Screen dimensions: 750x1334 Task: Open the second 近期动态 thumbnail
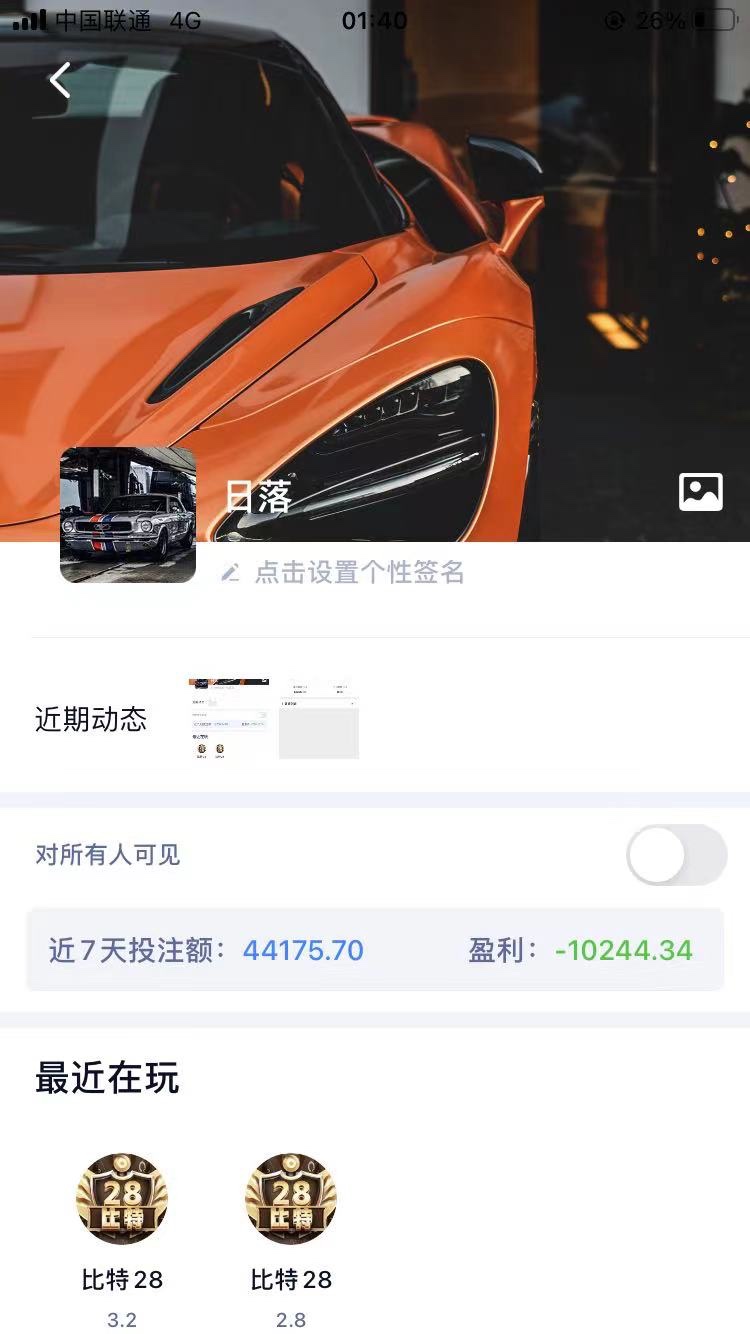(319, 719)
